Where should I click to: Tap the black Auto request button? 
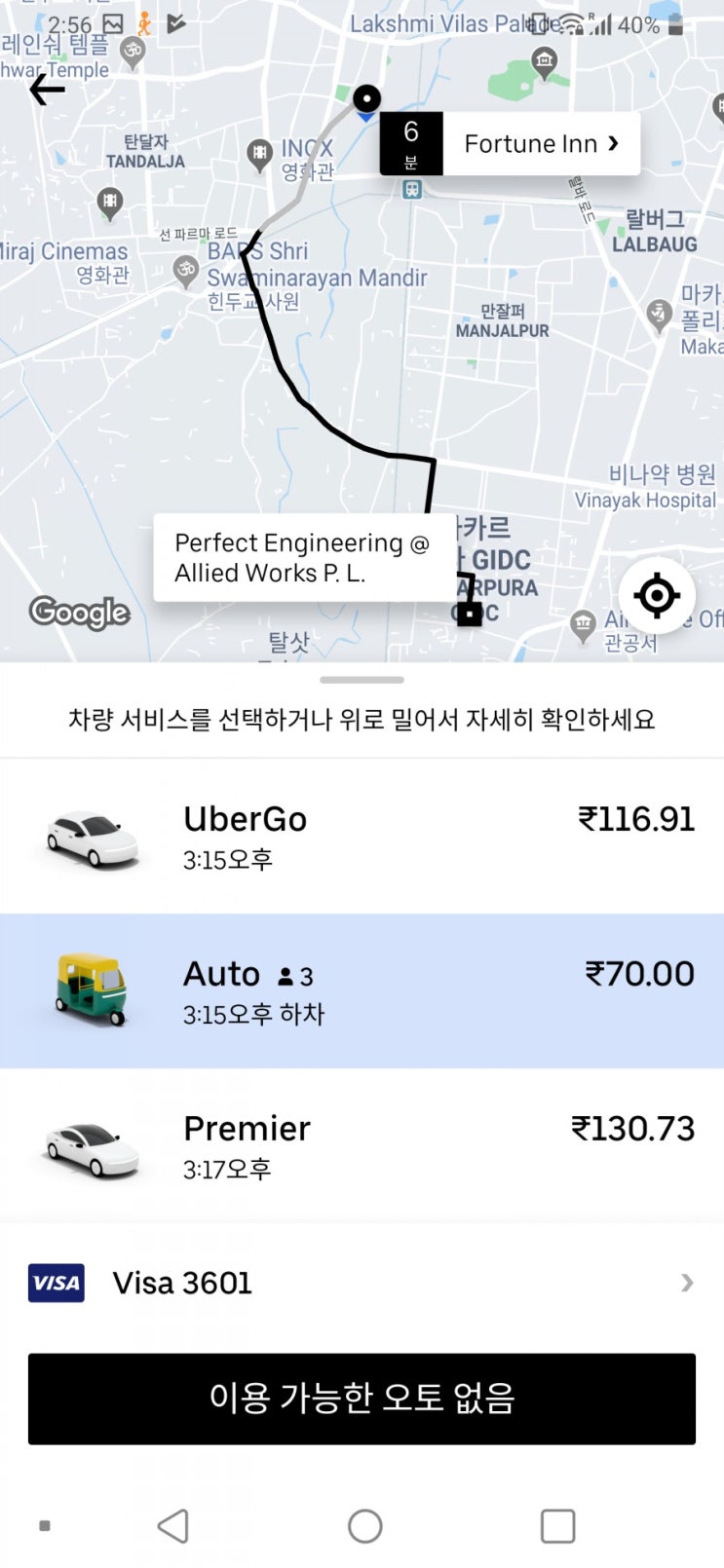pos(362,1399)
